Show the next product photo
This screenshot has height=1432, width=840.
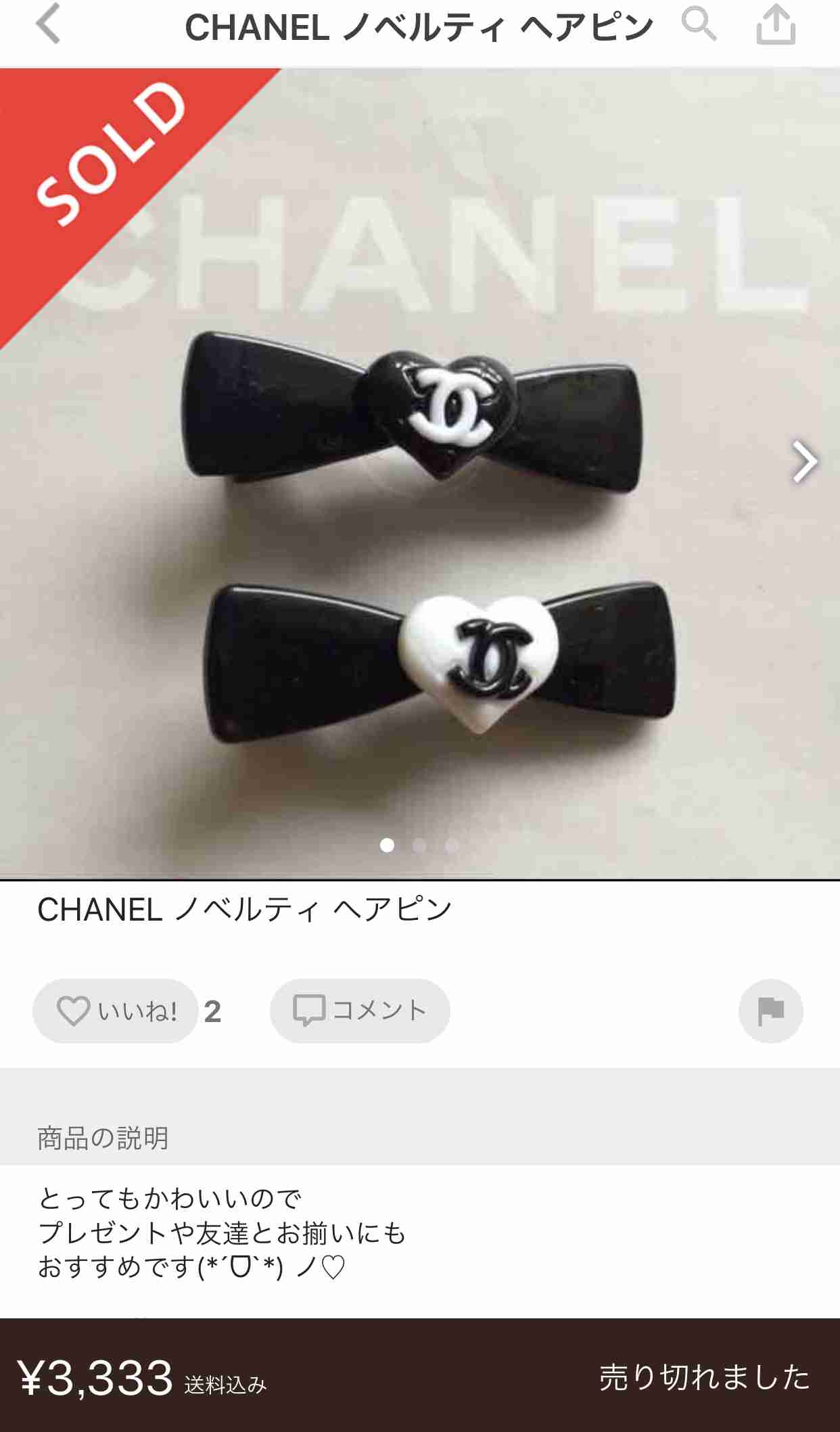pyautogui.click(x=804, y=462)
